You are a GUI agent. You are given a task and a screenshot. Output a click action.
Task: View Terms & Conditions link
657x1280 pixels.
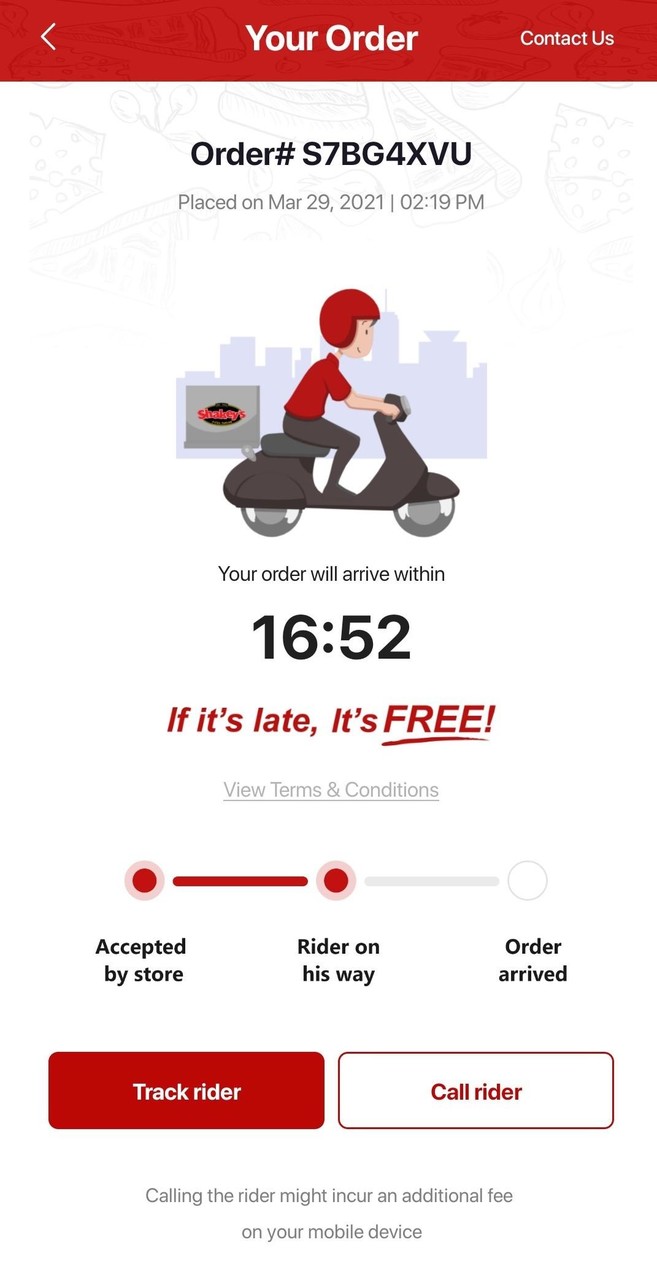coord(331,790)
